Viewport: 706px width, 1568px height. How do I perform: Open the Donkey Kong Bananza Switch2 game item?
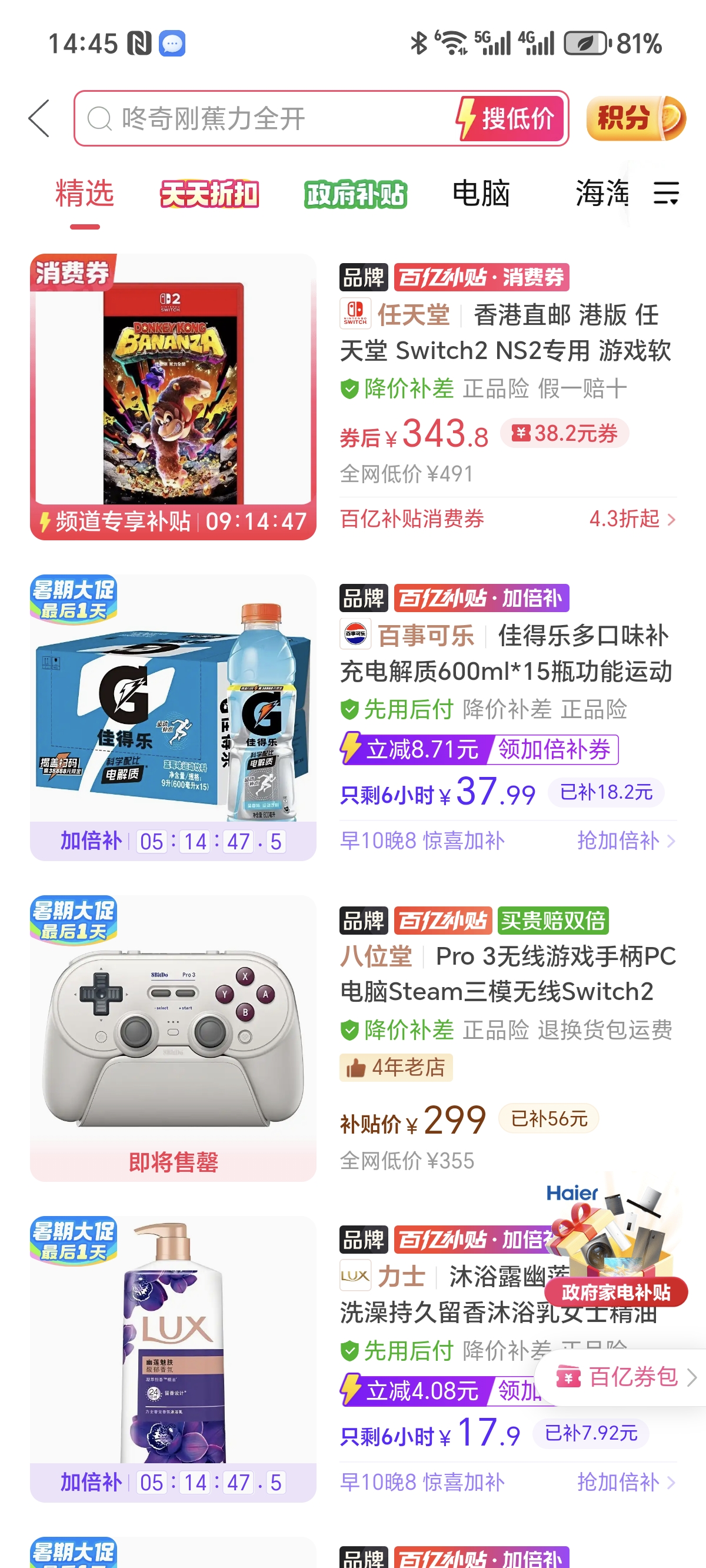tap(173, 396)
